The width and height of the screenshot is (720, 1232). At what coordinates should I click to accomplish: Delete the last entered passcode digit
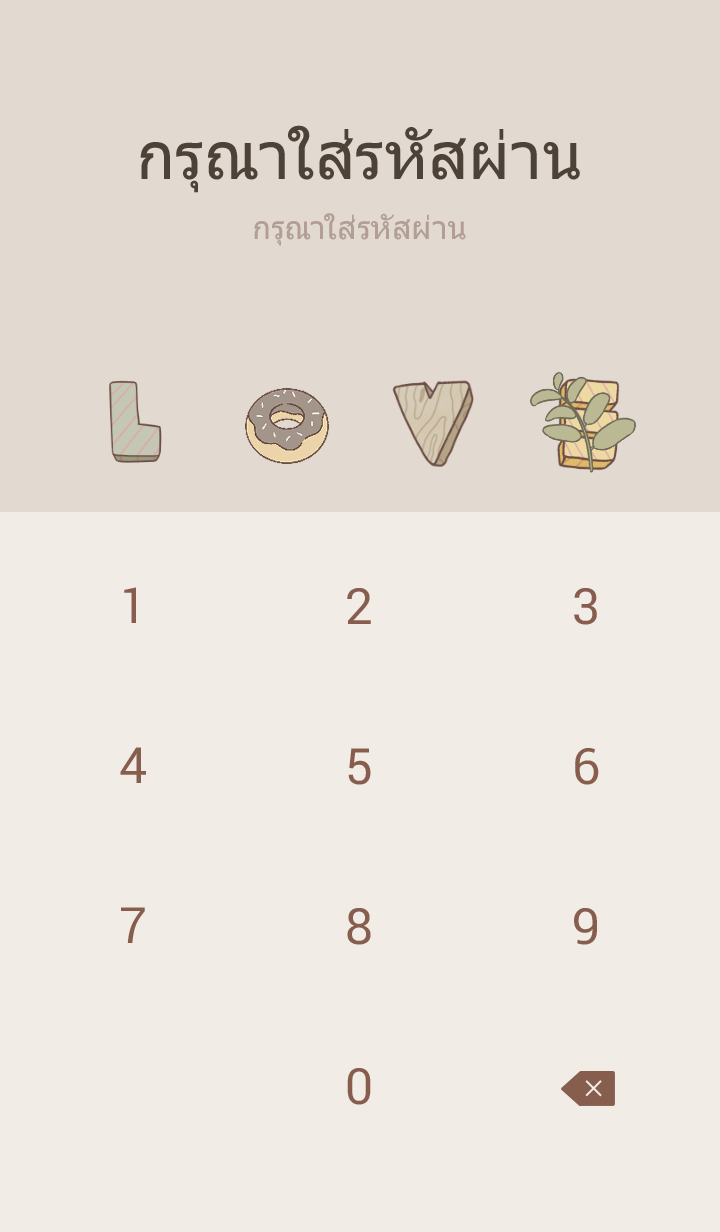(588, 1088)
